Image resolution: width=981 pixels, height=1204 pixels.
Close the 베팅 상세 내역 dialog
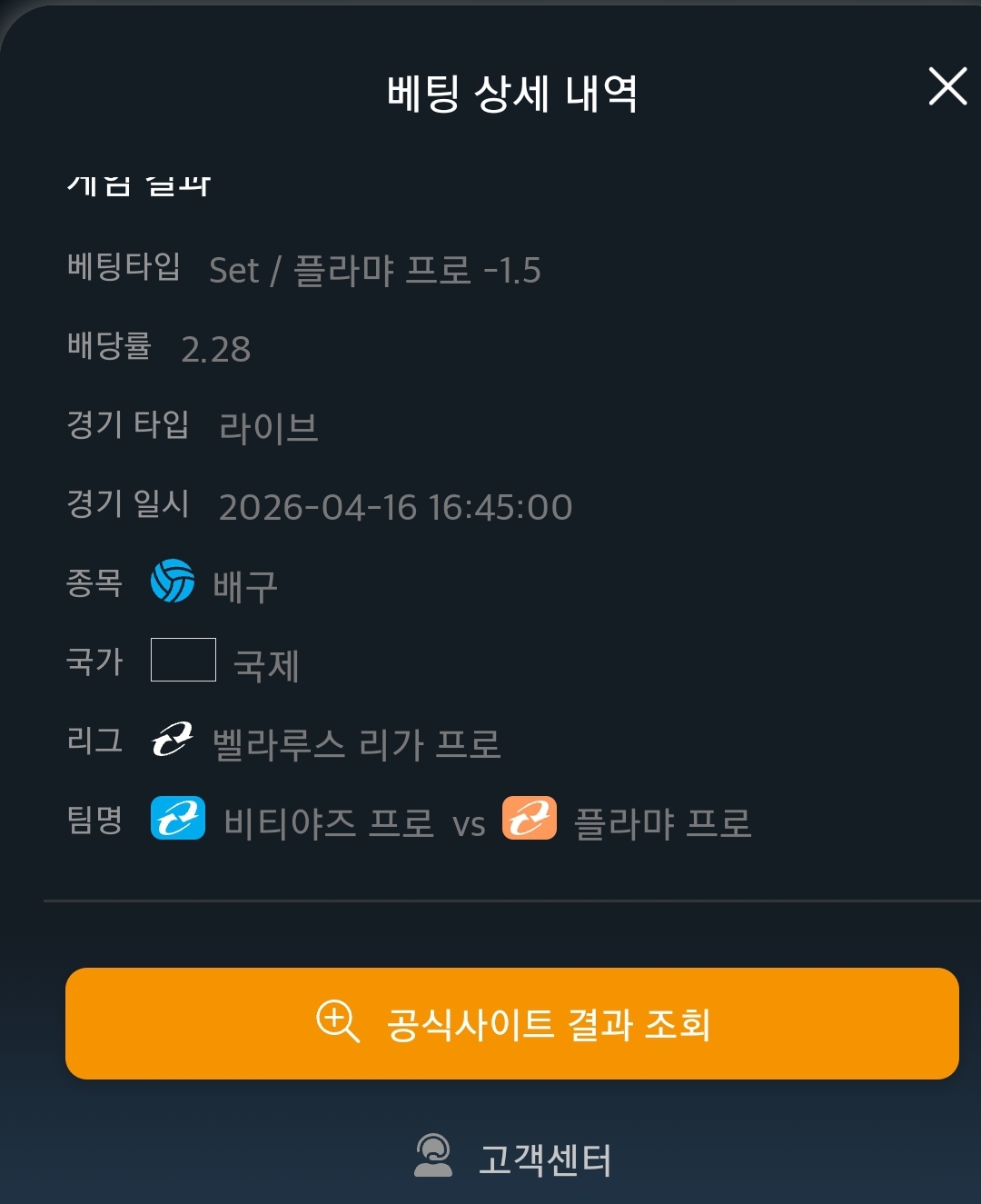[x=949, y=87]
